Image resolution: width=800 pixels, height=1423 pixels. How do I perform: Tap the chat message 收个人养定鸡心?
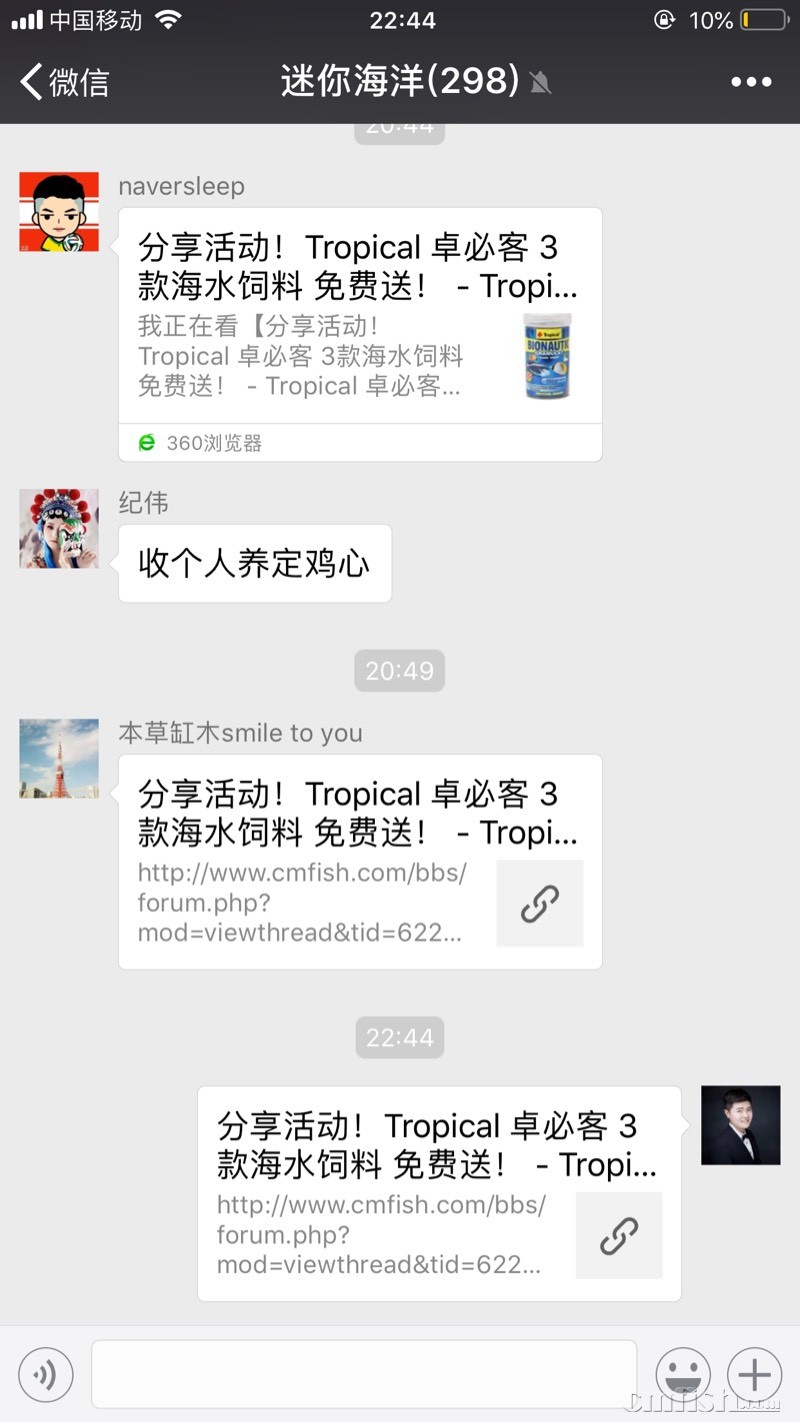[254, 563]
